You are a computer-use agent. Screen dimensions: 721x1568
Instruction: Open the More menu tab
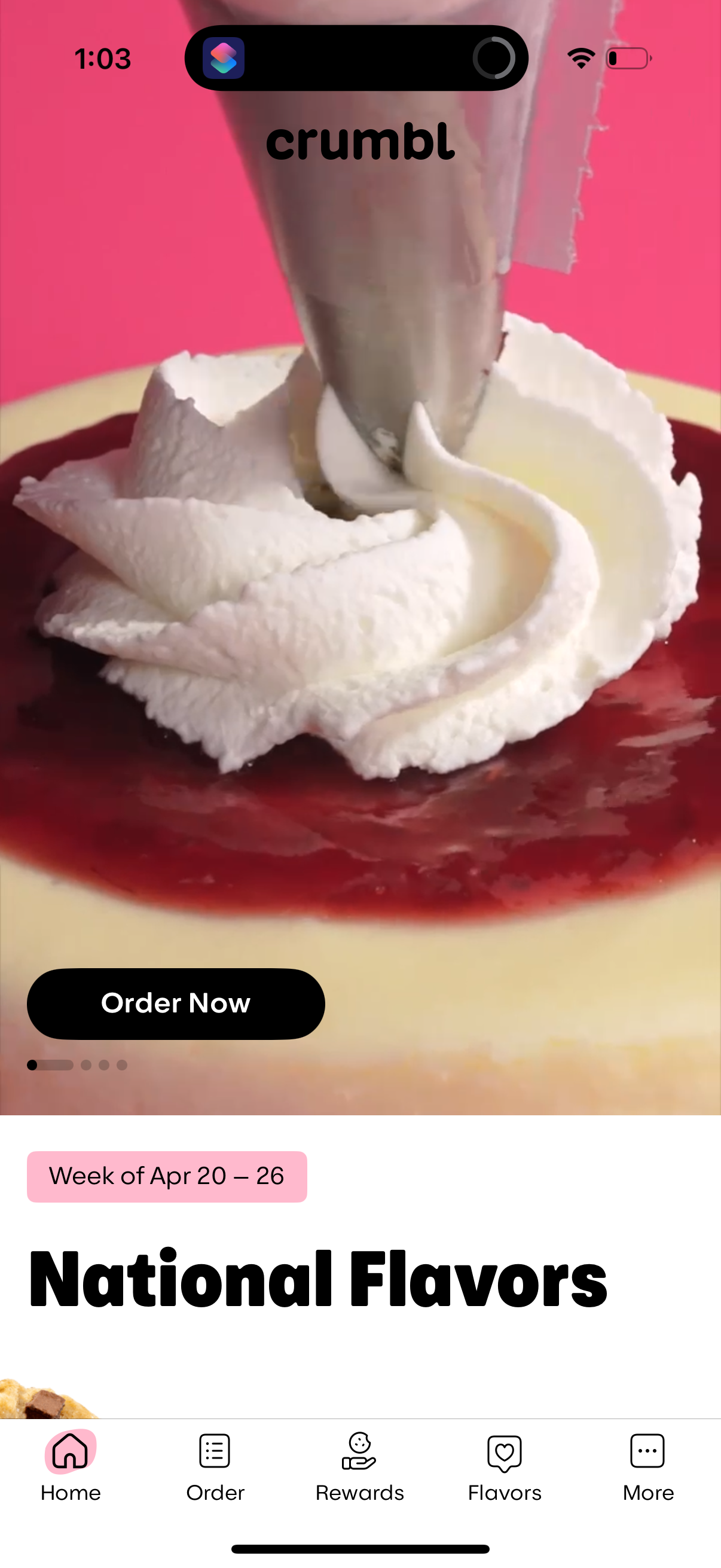click(648, 1466)
